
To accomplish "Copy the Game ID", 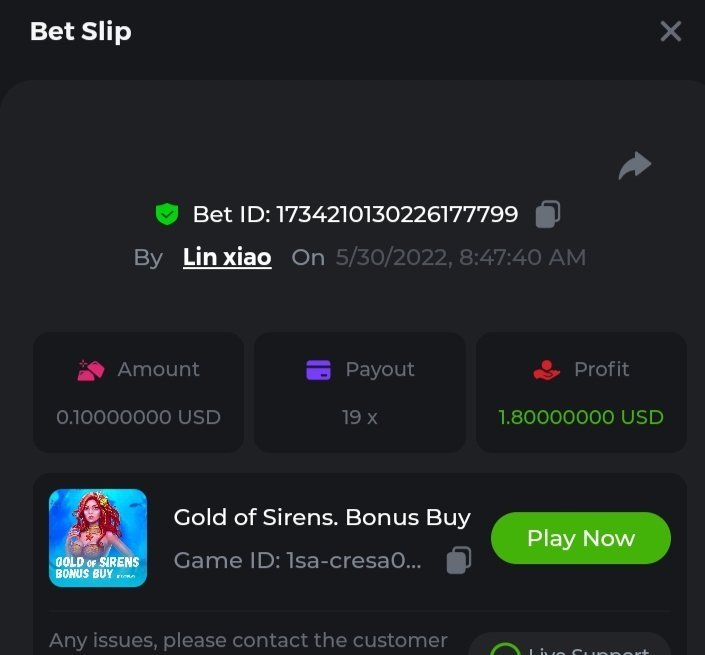I will [x=458, y=560].
